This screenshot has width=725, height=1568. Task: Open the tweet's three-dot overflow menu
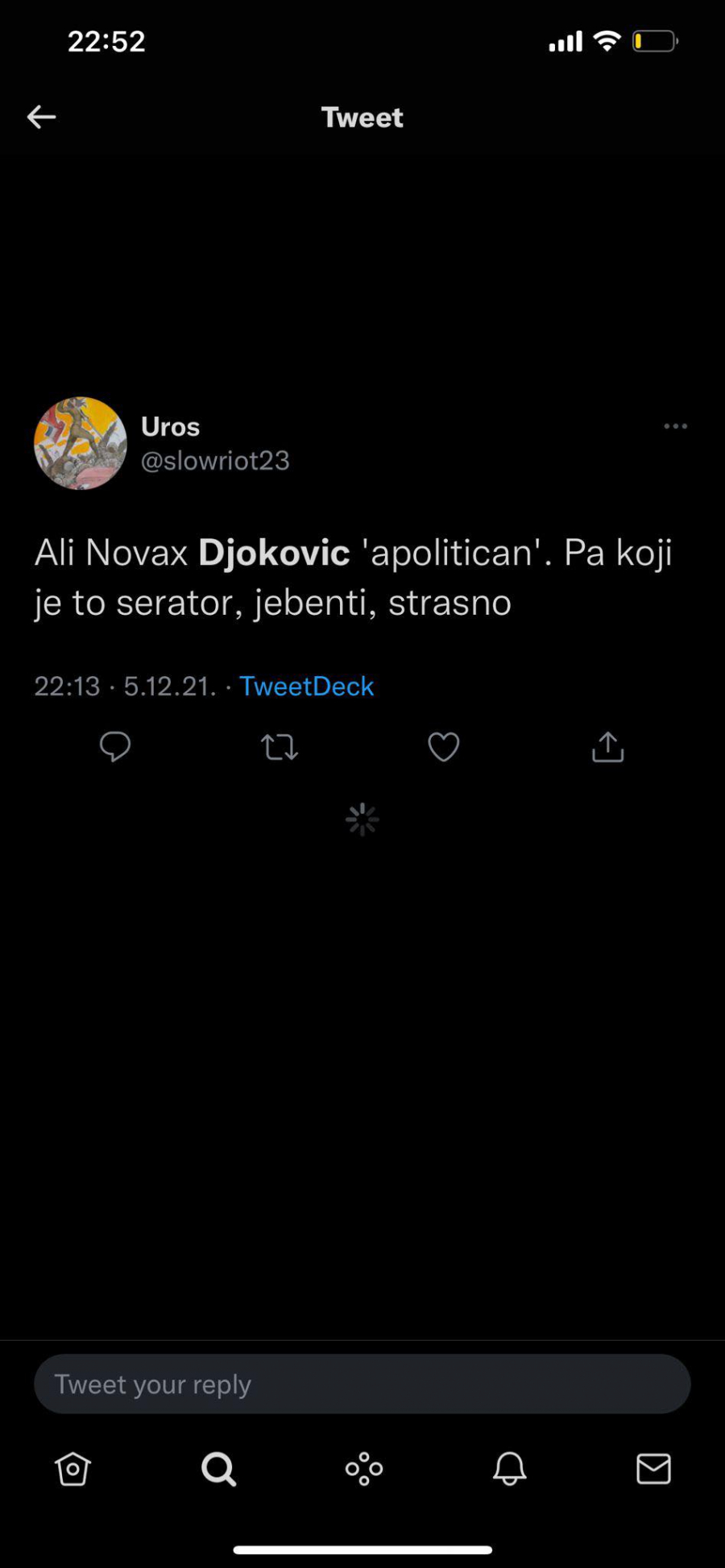pyautogui.click(x=675, y=426)
